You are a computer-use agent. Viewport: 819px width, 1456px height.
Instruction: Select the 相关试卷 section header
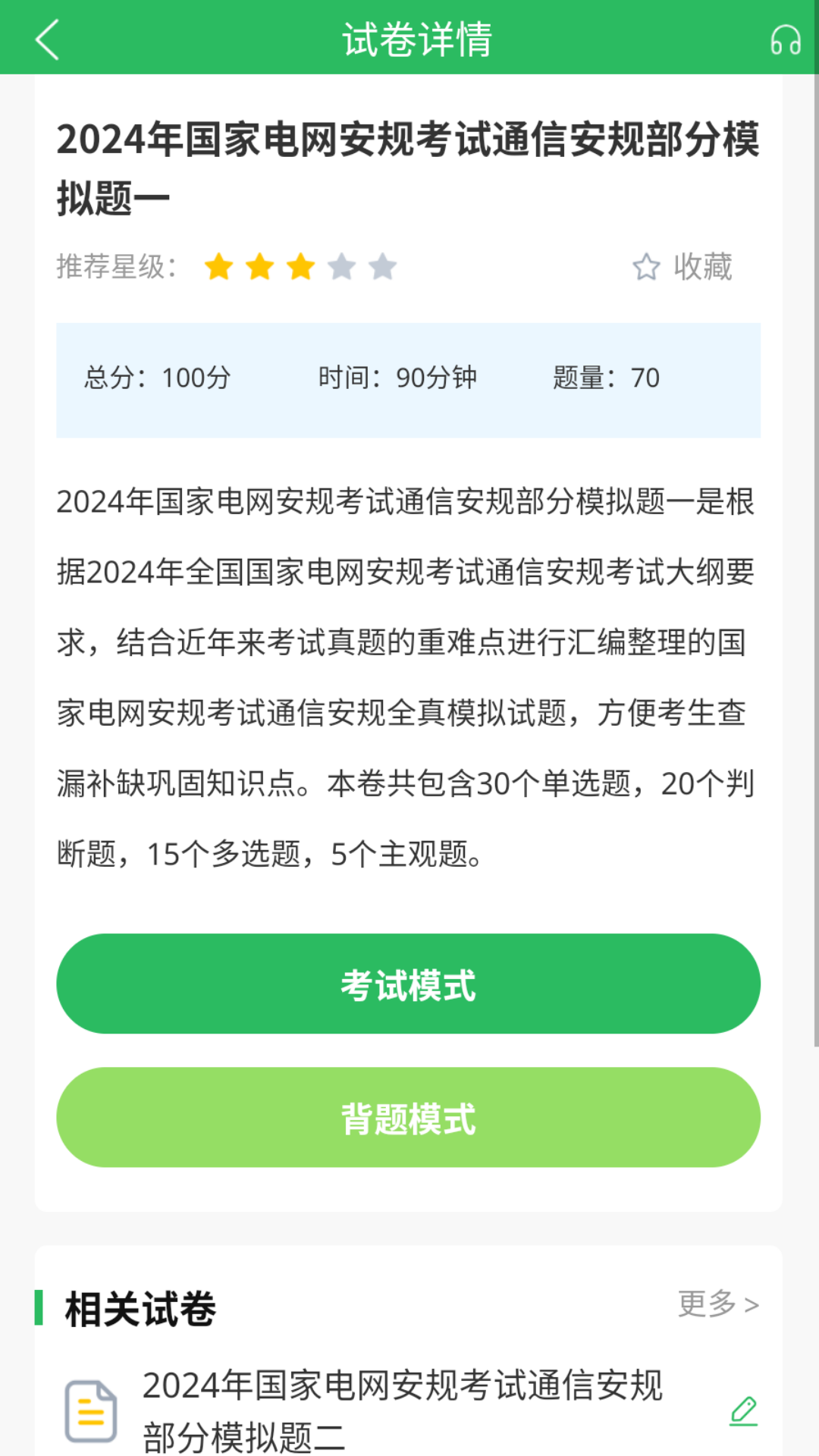(140, 1307)
